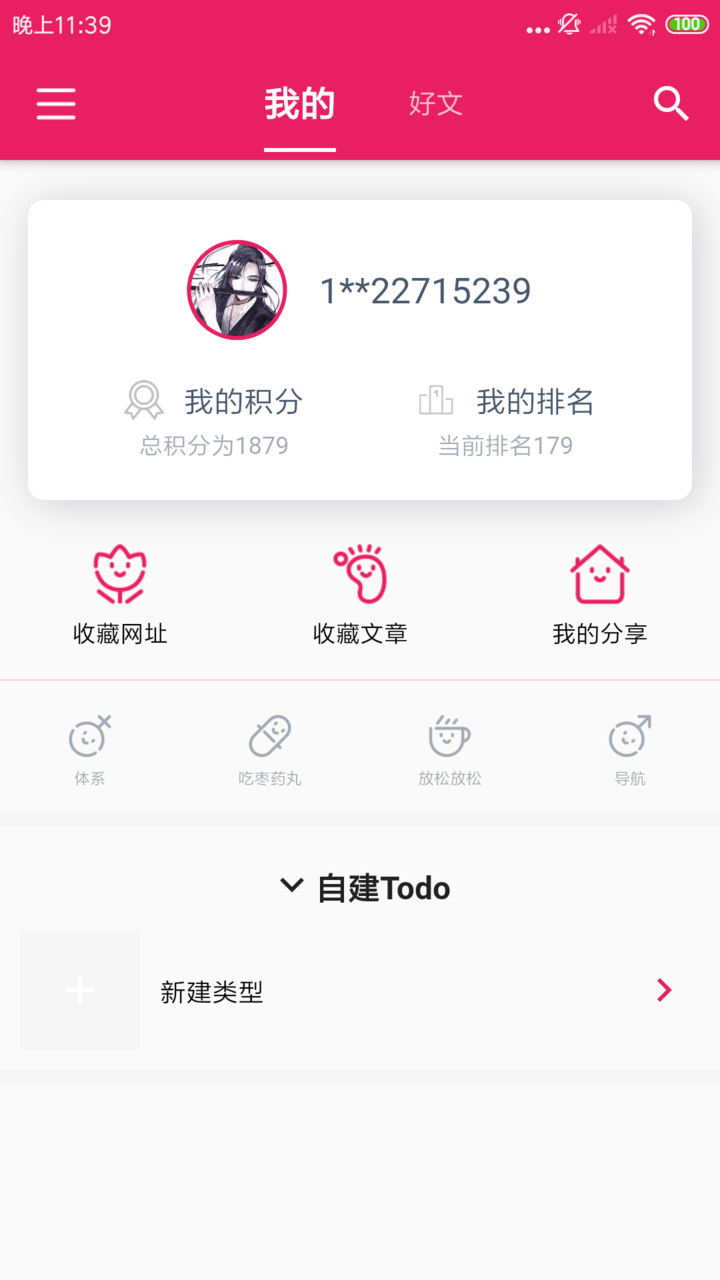This screenshot has height=1280, width=720.
Task: Expand 新建类型 via right chevron
Action: (x=663, y=990)
